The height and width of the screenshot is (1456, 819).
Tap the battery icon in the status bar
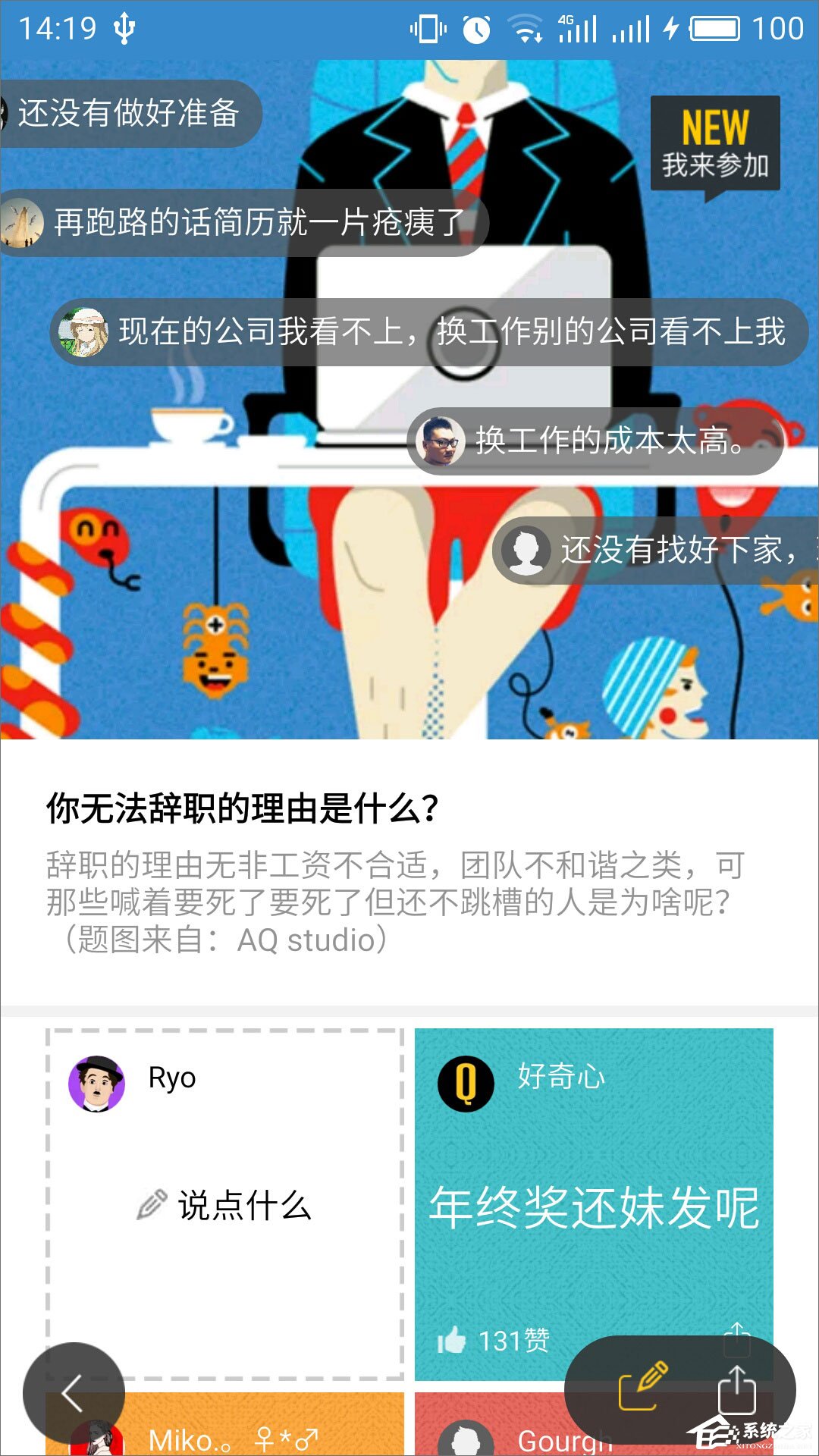point(714,27)
